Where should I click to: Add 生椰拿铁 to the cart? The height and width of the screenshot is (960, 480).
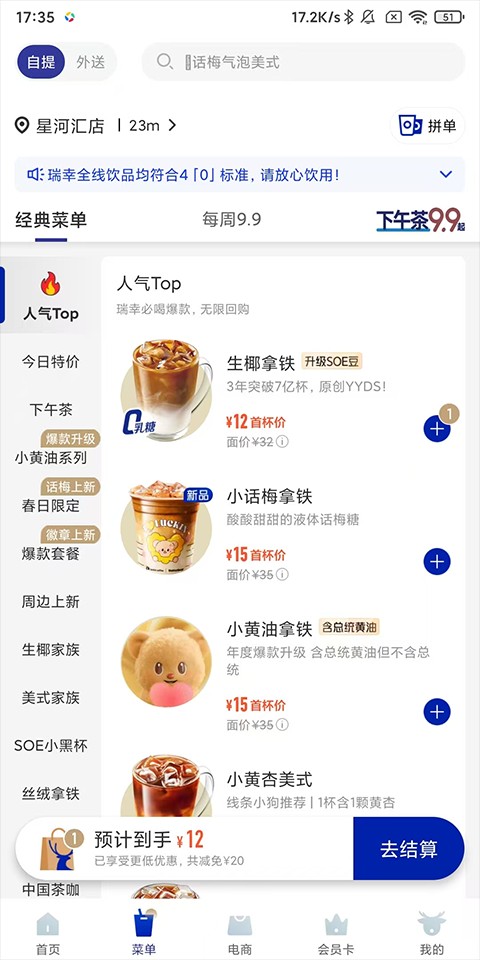click(437, 429)
